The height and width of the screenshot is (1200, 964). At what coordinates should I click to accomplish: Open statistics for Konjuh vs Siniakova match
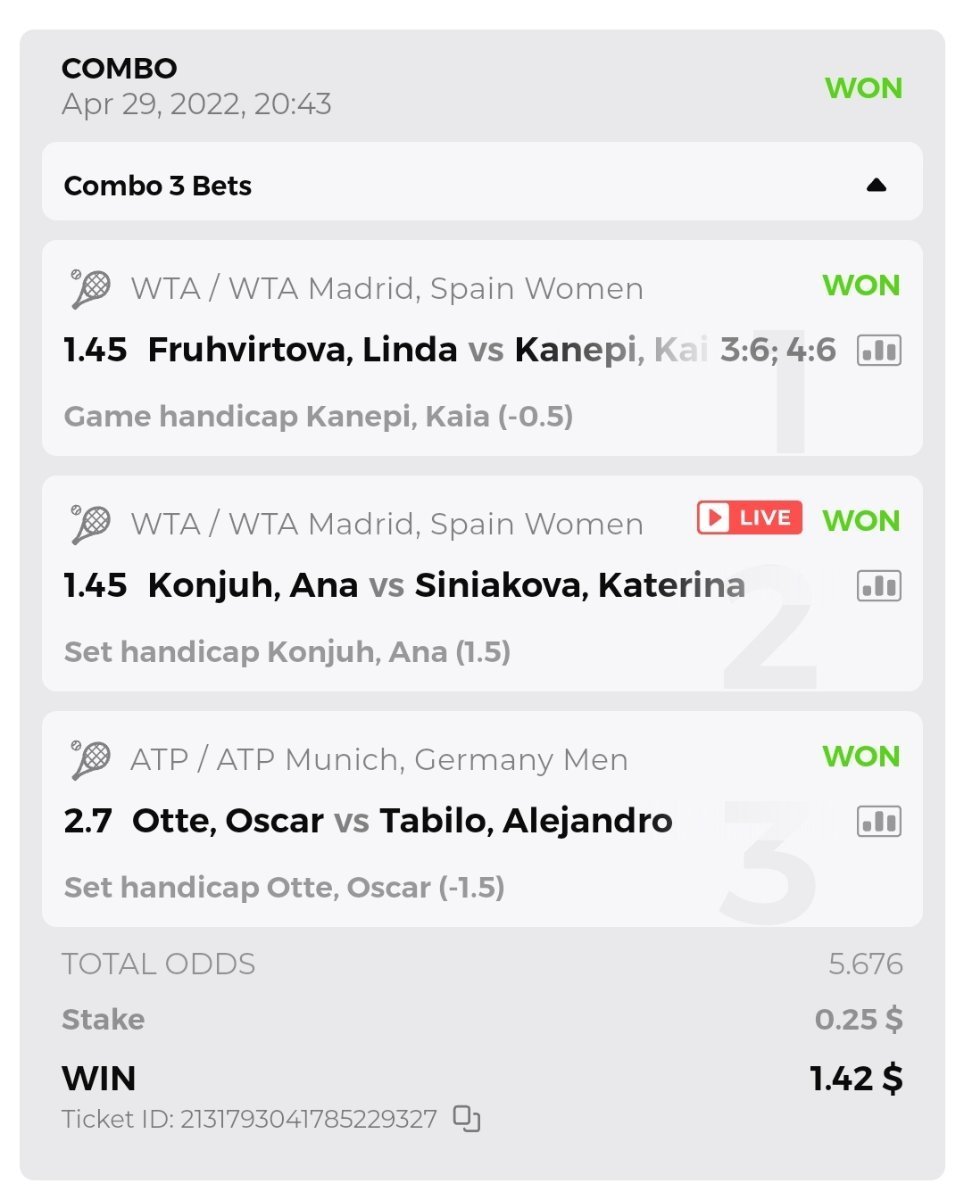(x=879, y=586)
